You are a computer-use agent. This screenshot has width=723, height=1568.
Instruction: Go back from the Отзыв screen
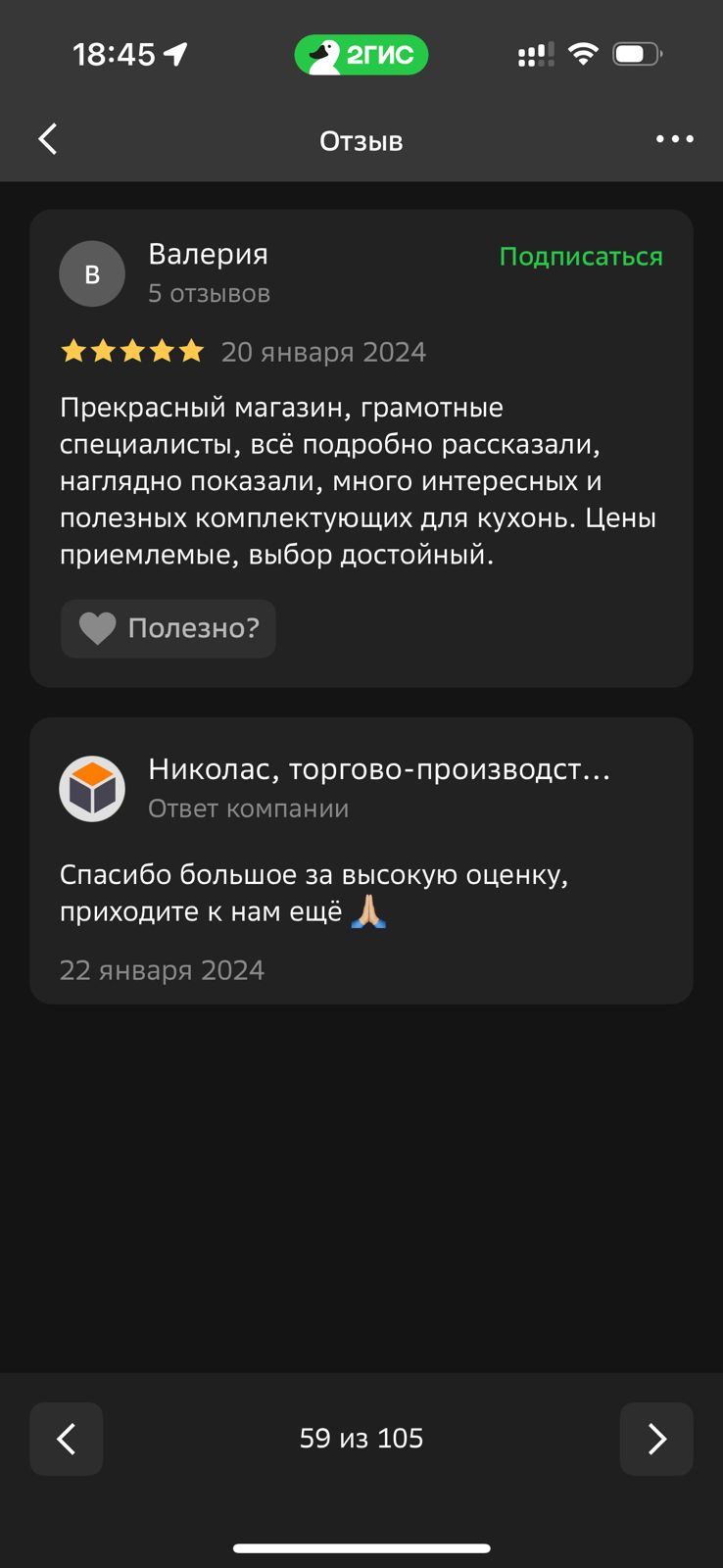[48, 140]
